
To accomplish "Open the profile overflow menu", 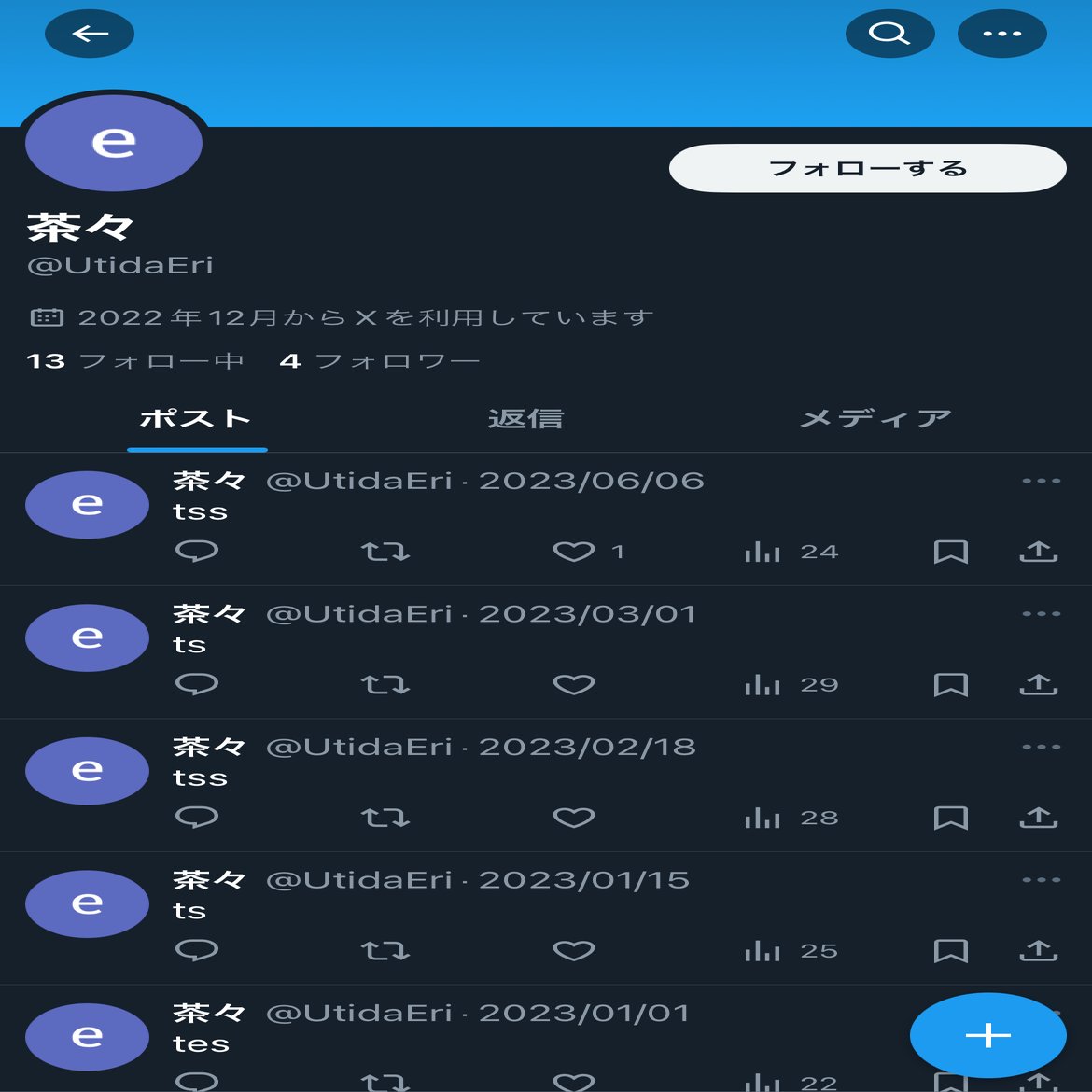I will 1001,35.
